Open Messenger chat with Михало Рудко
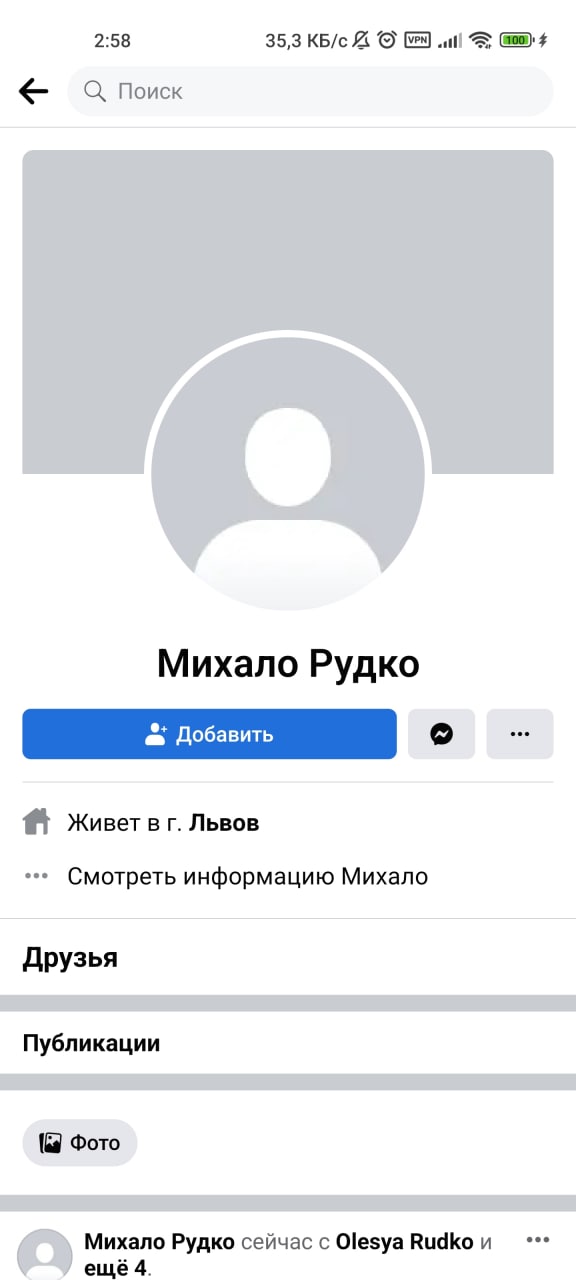This screenshot has width=576, height=1280. 441,734
